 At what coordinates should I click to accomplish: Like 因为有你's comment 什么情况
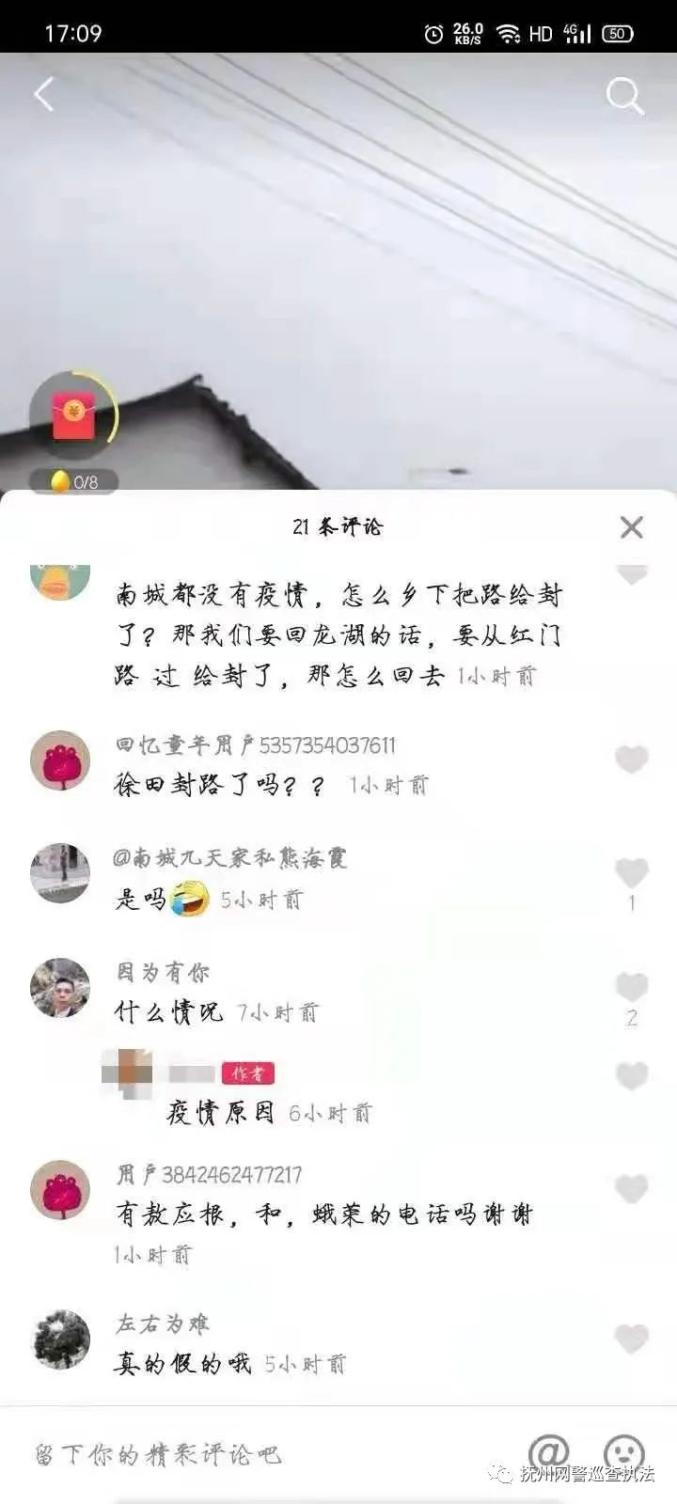pos(631,988)
